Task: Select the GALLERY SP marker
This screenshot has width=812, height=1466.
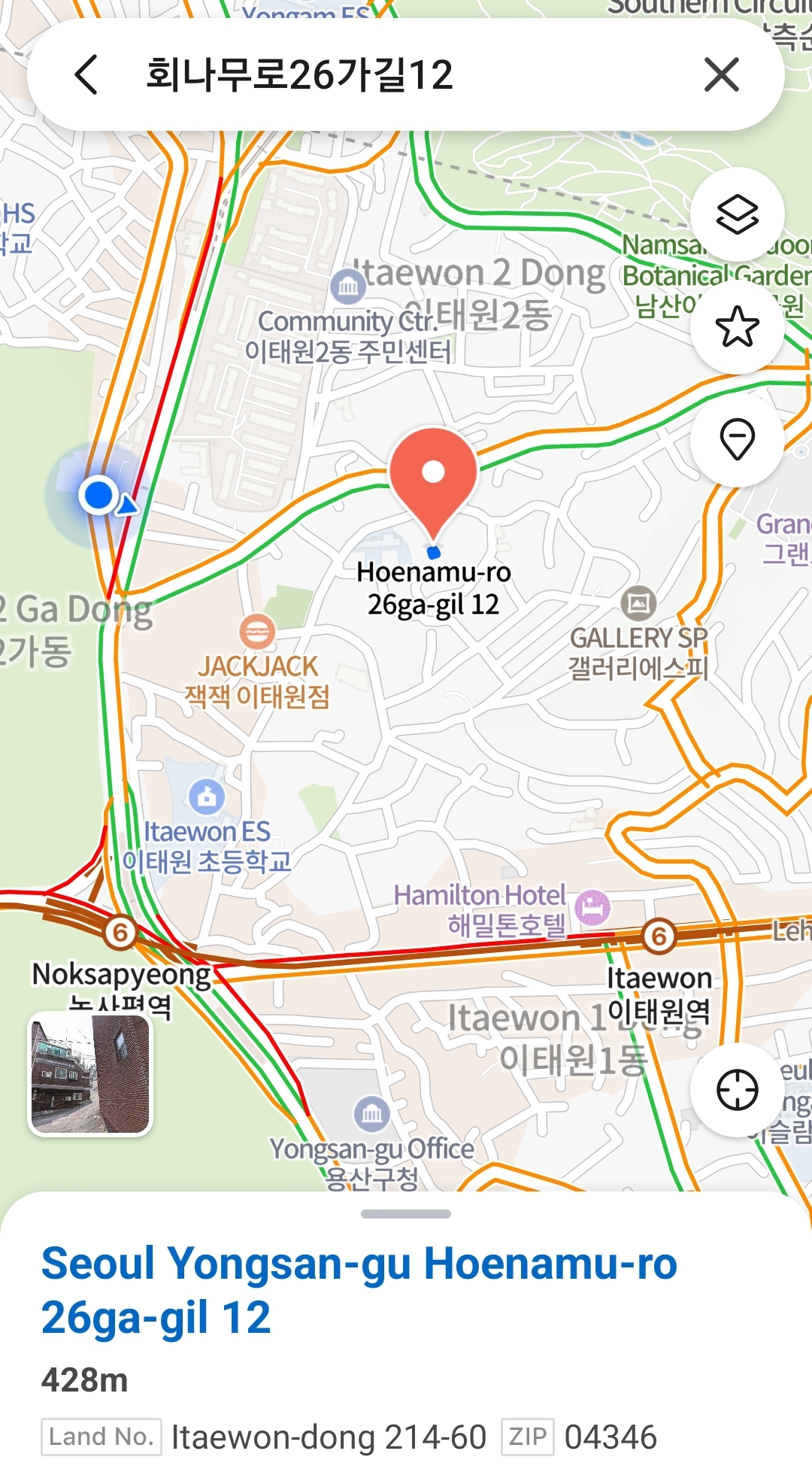Action: pos(638,602)
